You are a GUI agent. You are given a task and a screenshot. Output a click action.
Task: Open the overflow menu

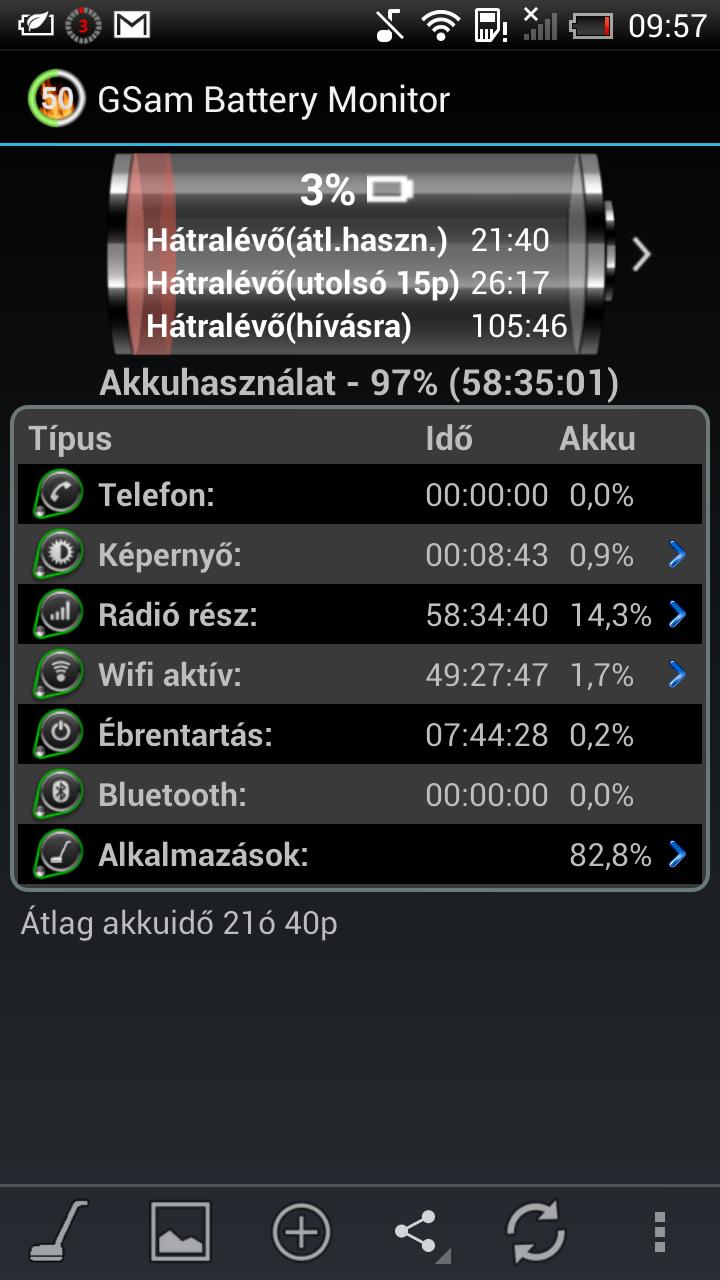pos(659,1232)
